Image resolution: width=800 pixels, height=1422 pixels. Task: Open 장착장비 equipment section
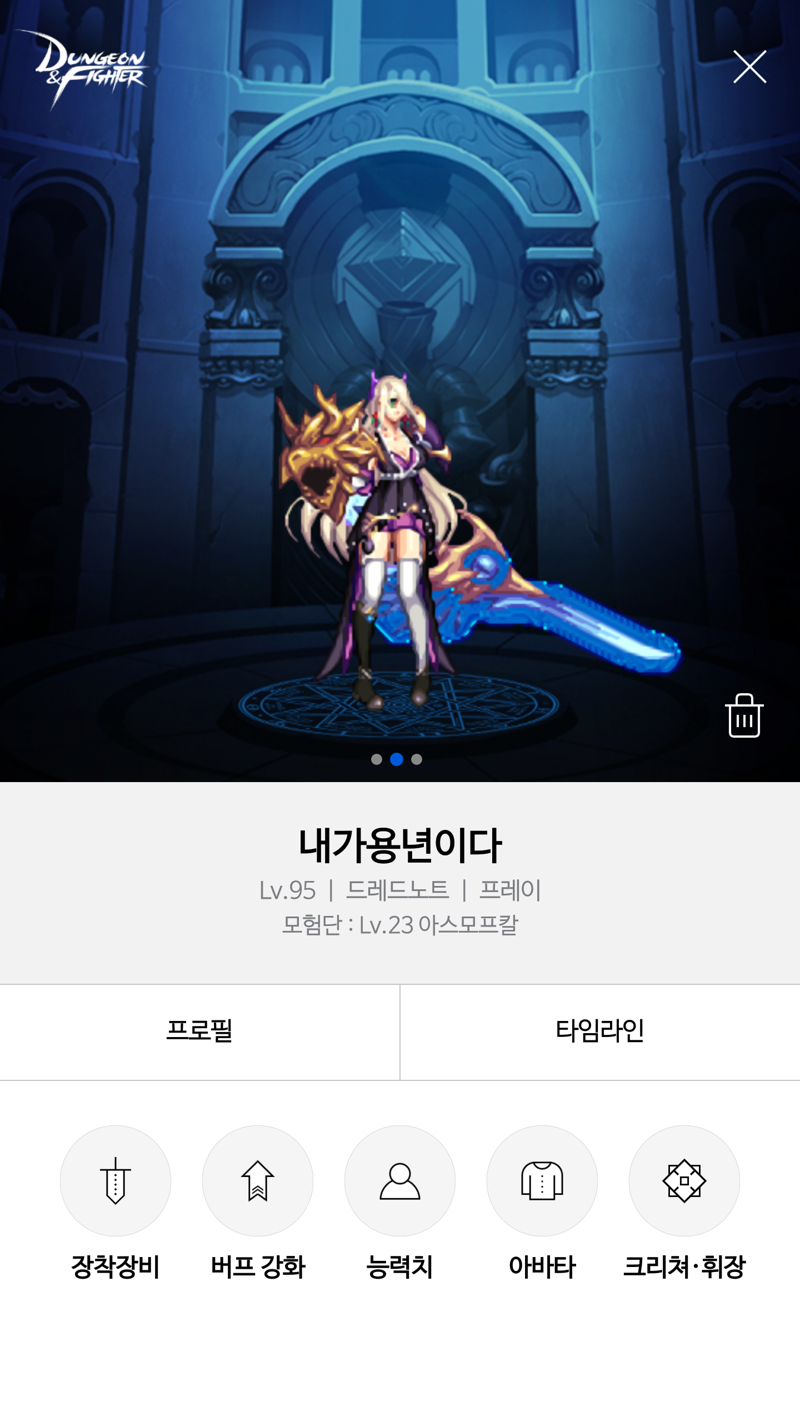point(115,1181)
